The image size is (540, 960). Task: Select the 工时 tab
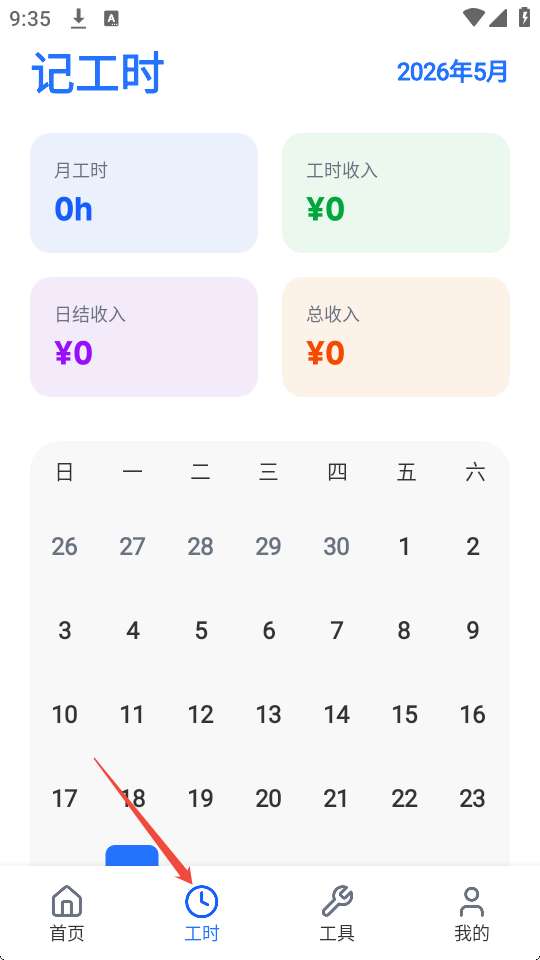201,913
